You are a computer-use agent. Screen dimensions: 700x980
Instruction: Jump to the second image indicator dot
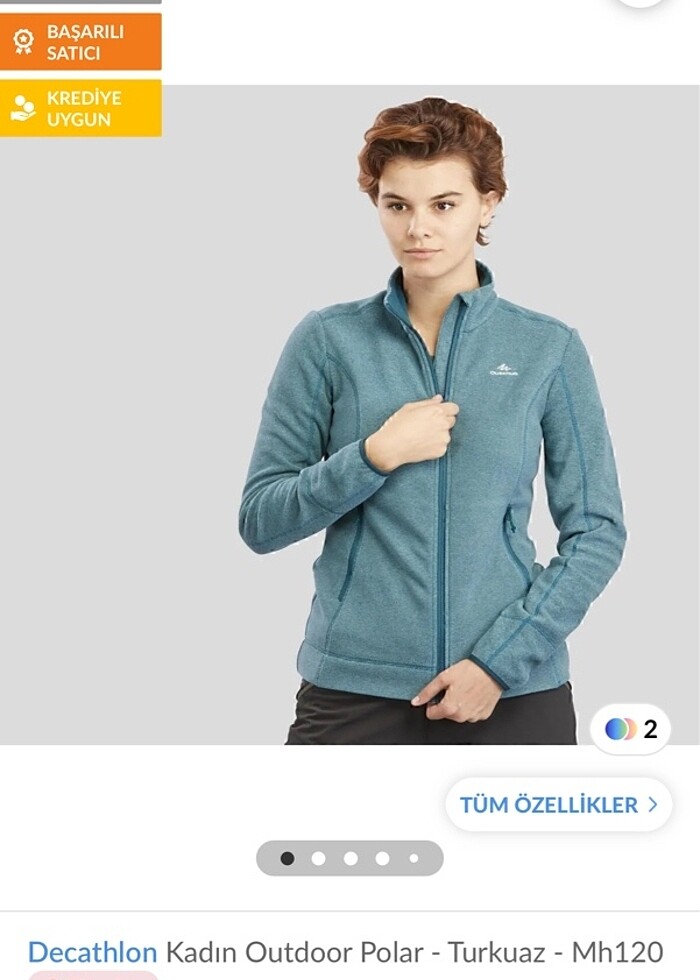(318, 858)
